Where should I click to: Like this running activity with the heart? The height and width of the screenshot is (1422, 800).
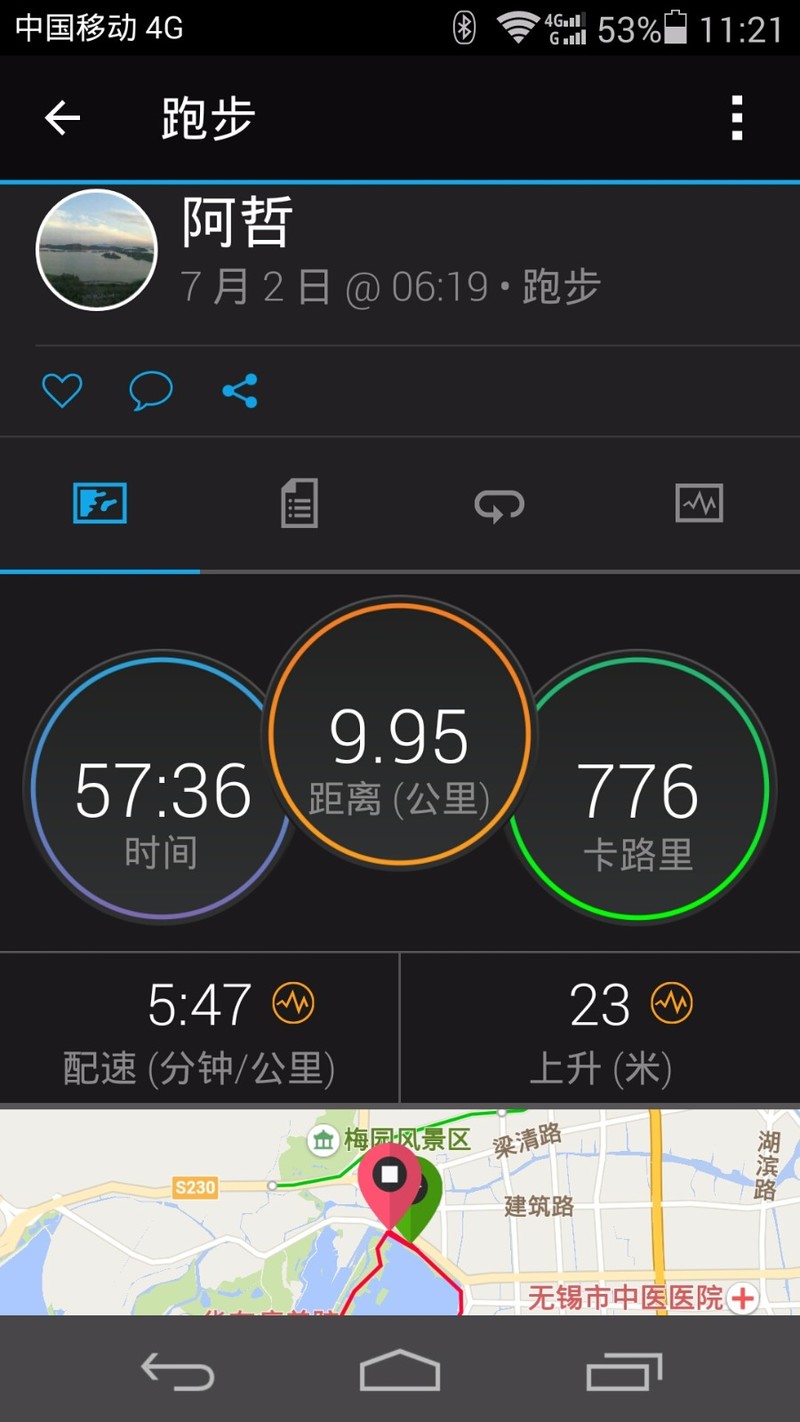[62, 390]
